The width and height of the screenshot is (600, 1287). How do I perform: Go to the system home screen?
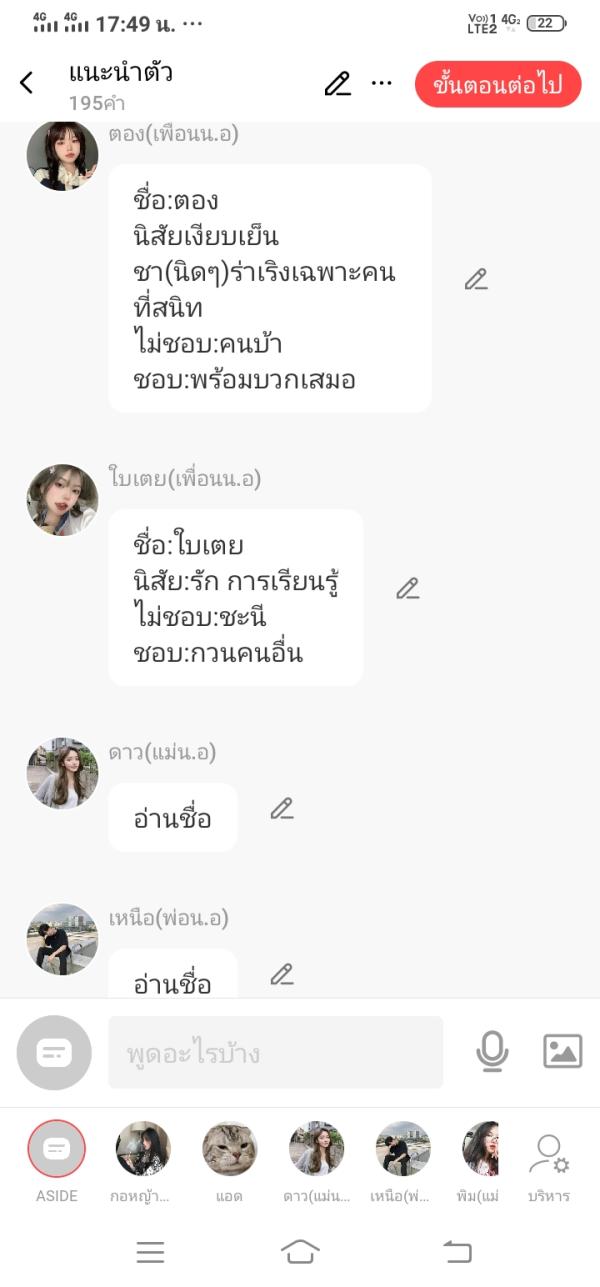[300, 1251]
